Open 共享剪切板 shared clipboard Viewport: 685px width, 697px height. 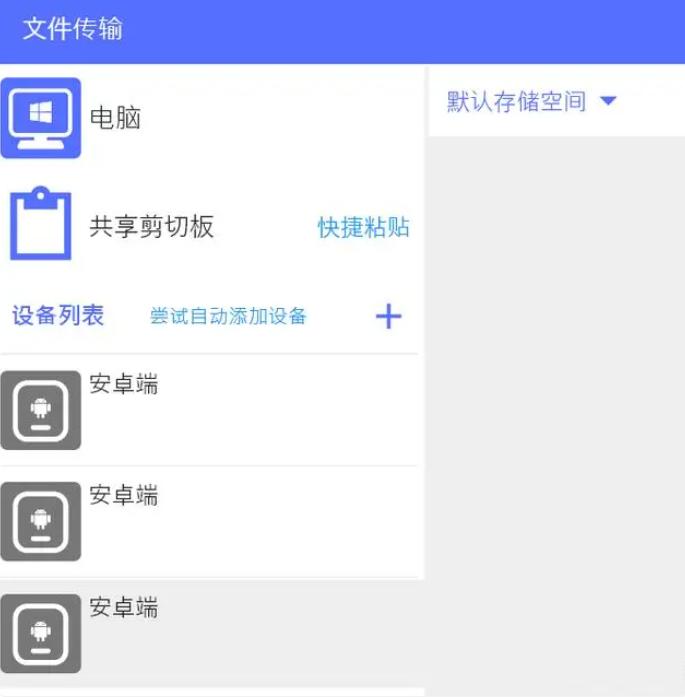pyautogui.click(x=151, y=227)
